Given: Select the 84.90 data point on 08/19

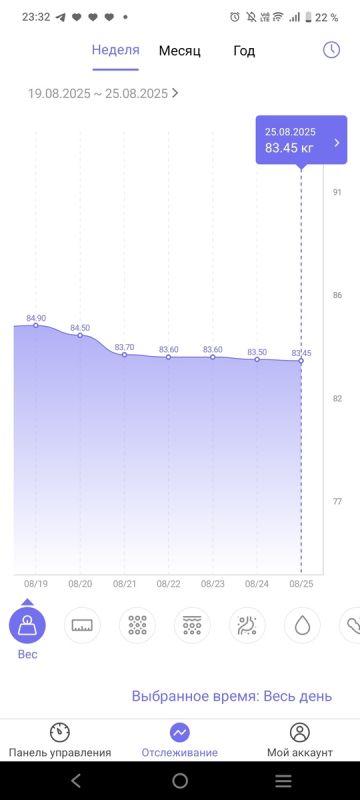Looking at the screenshot, I should tap(36, 325).
